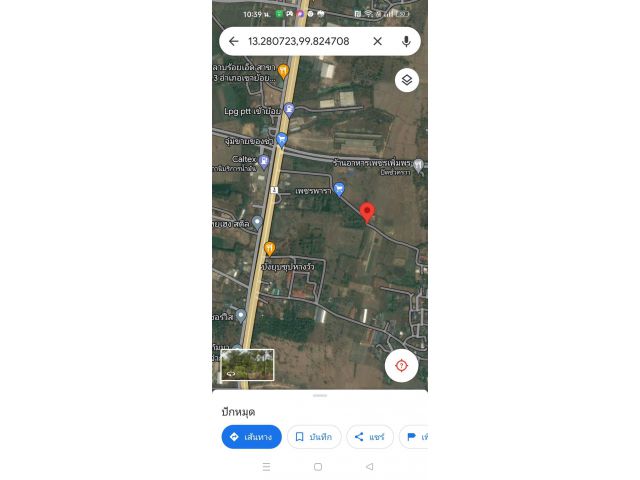Select the red dropped pin on the map
This screenshot has width=640, height=480.
(367, 212)
